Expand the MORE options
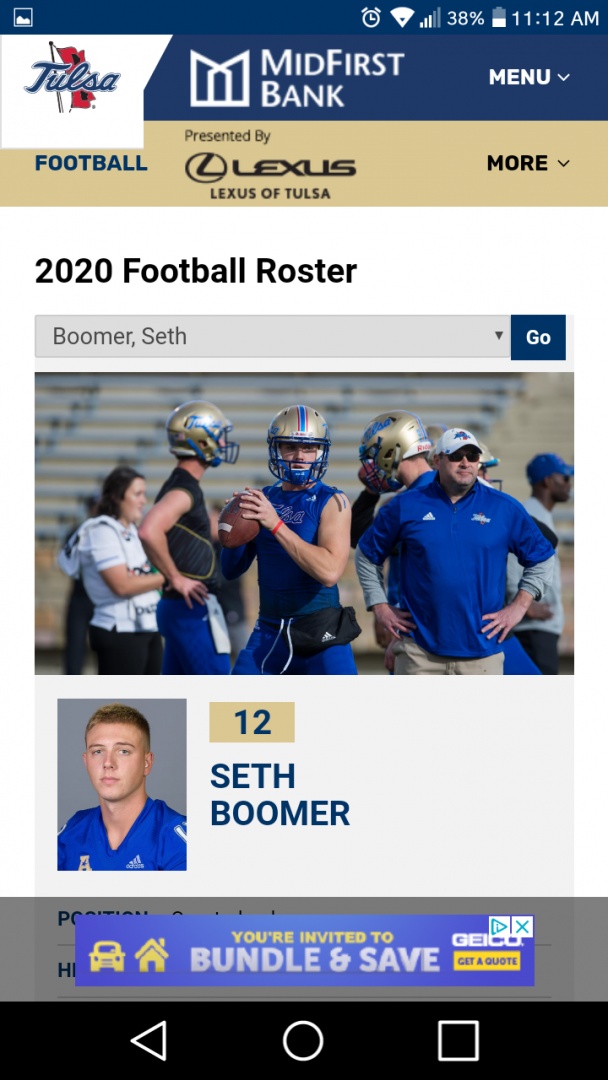This screenshot has width=608, height=1080. [528, 163]
